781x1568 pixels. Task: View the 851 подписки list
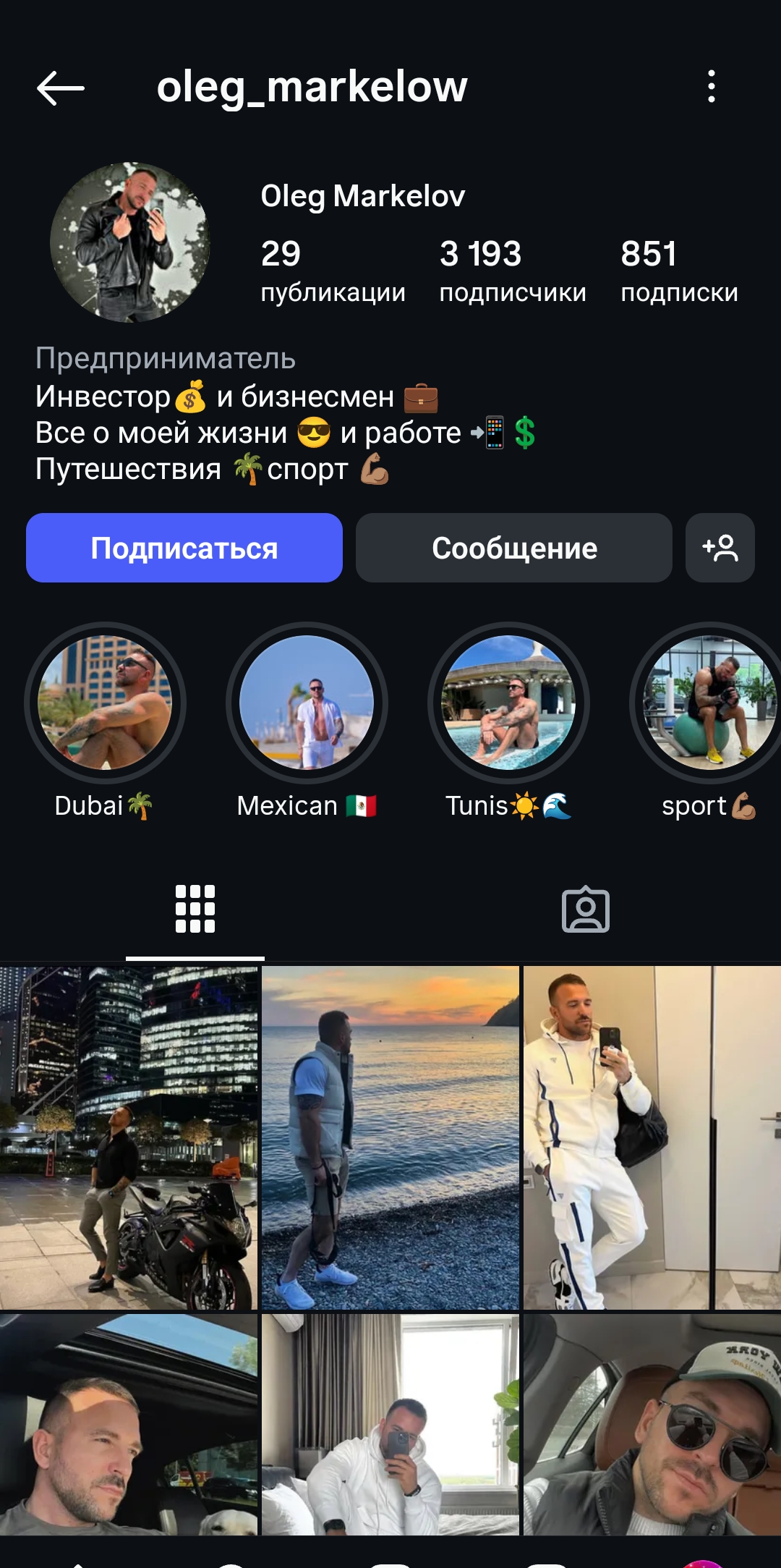coord(679,271)
